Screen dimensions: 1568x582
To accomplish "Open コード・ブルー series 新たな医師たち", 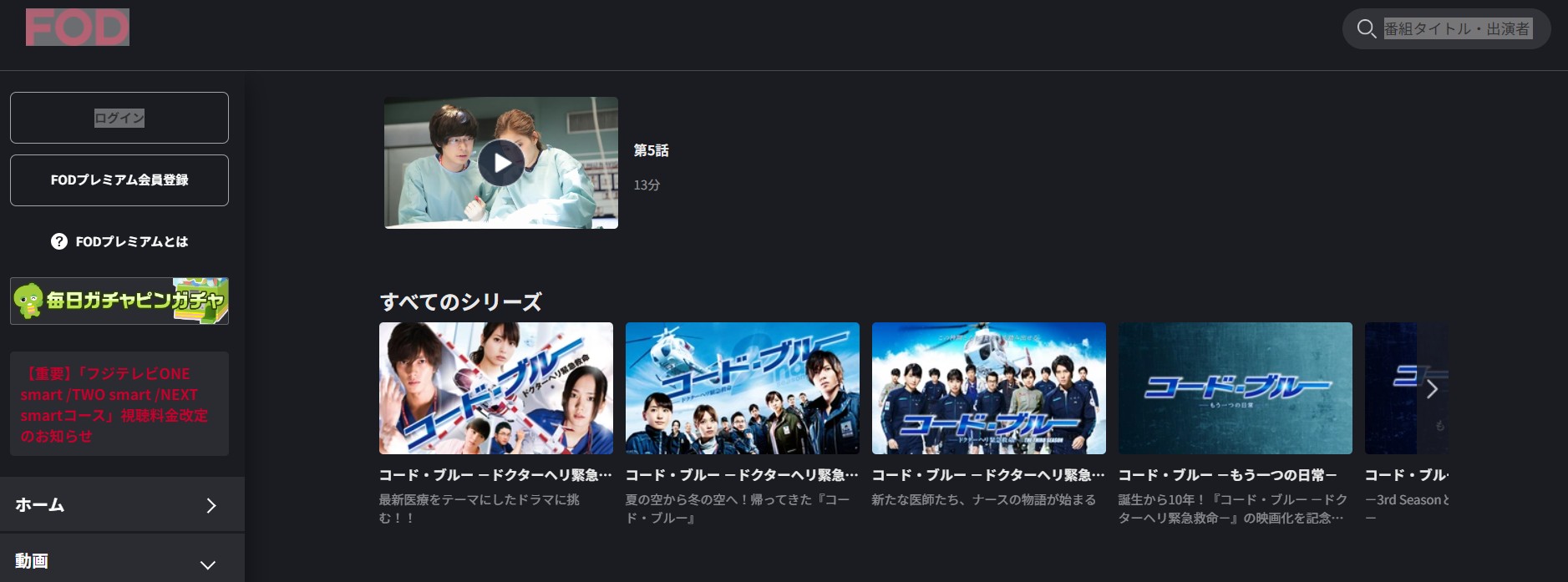I will 989,388.
